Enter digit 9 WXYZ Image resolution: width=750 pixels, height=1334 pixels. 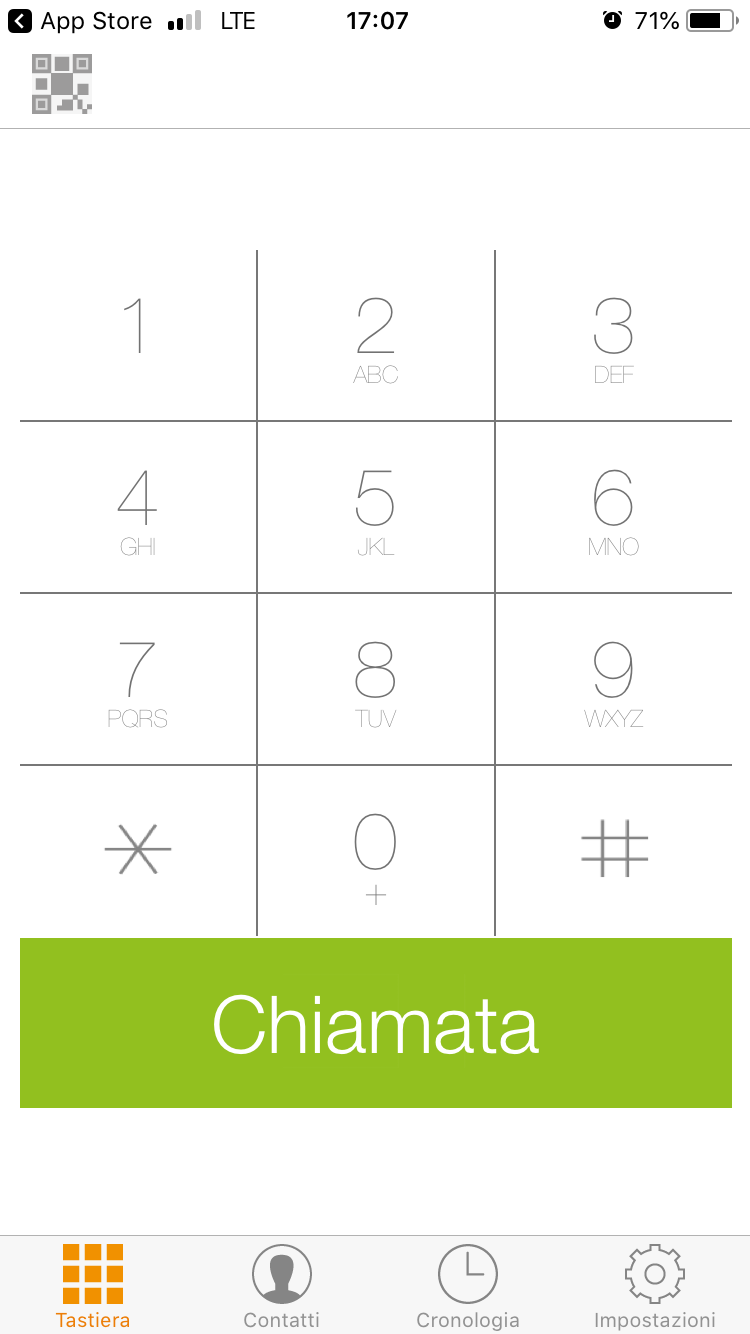[614, 679]
